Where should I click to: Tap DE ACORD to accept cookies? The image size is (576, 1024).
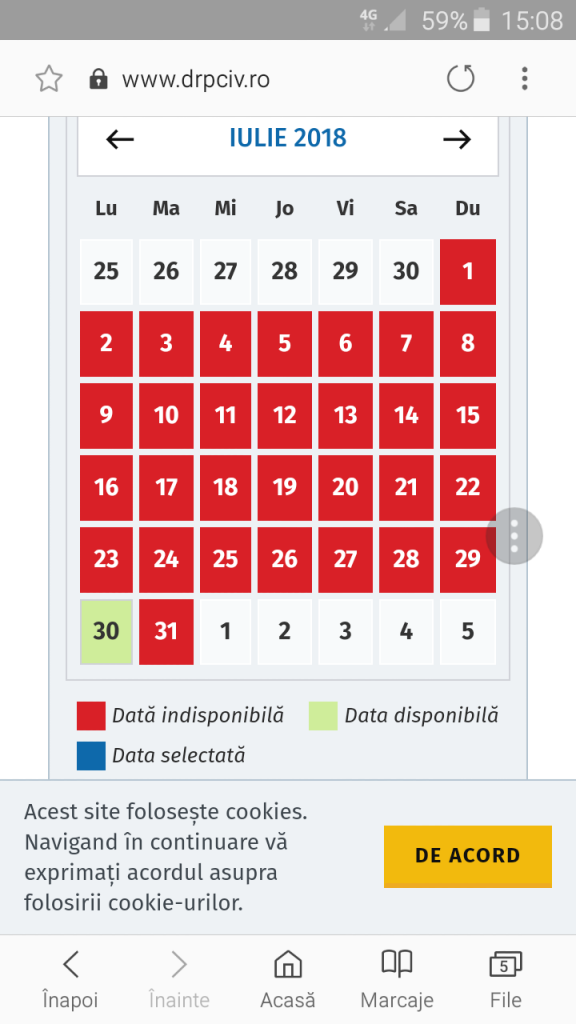[468, 856]
